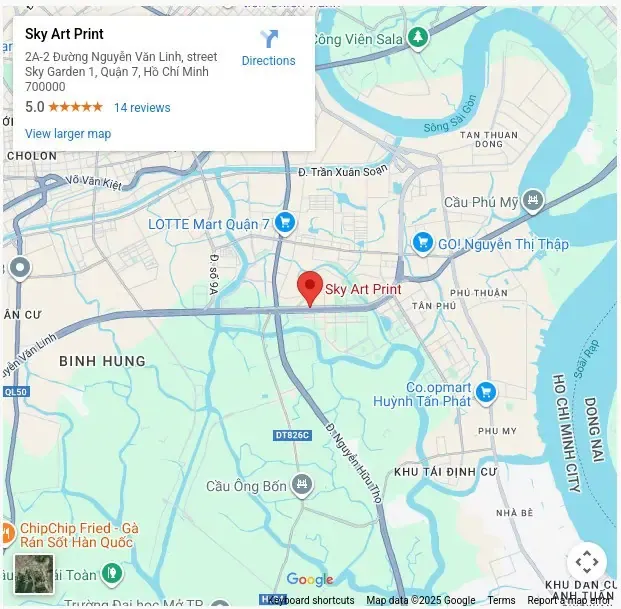Image resolution: width=621 pixels, height=609 pixels.
Task: Open GO! Nguyễn Thị Thập marker
Action: click(423, 243)
